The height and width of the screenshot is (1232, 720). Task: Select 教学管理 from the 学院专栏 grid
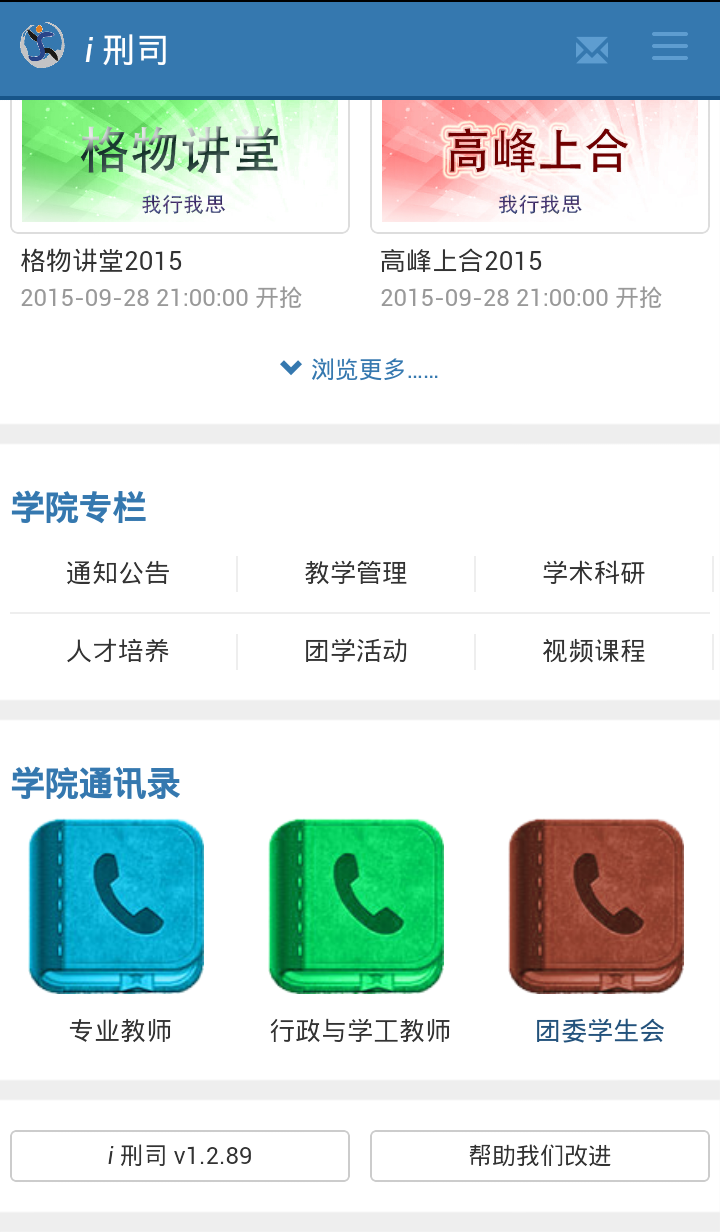tap(356, 573)
